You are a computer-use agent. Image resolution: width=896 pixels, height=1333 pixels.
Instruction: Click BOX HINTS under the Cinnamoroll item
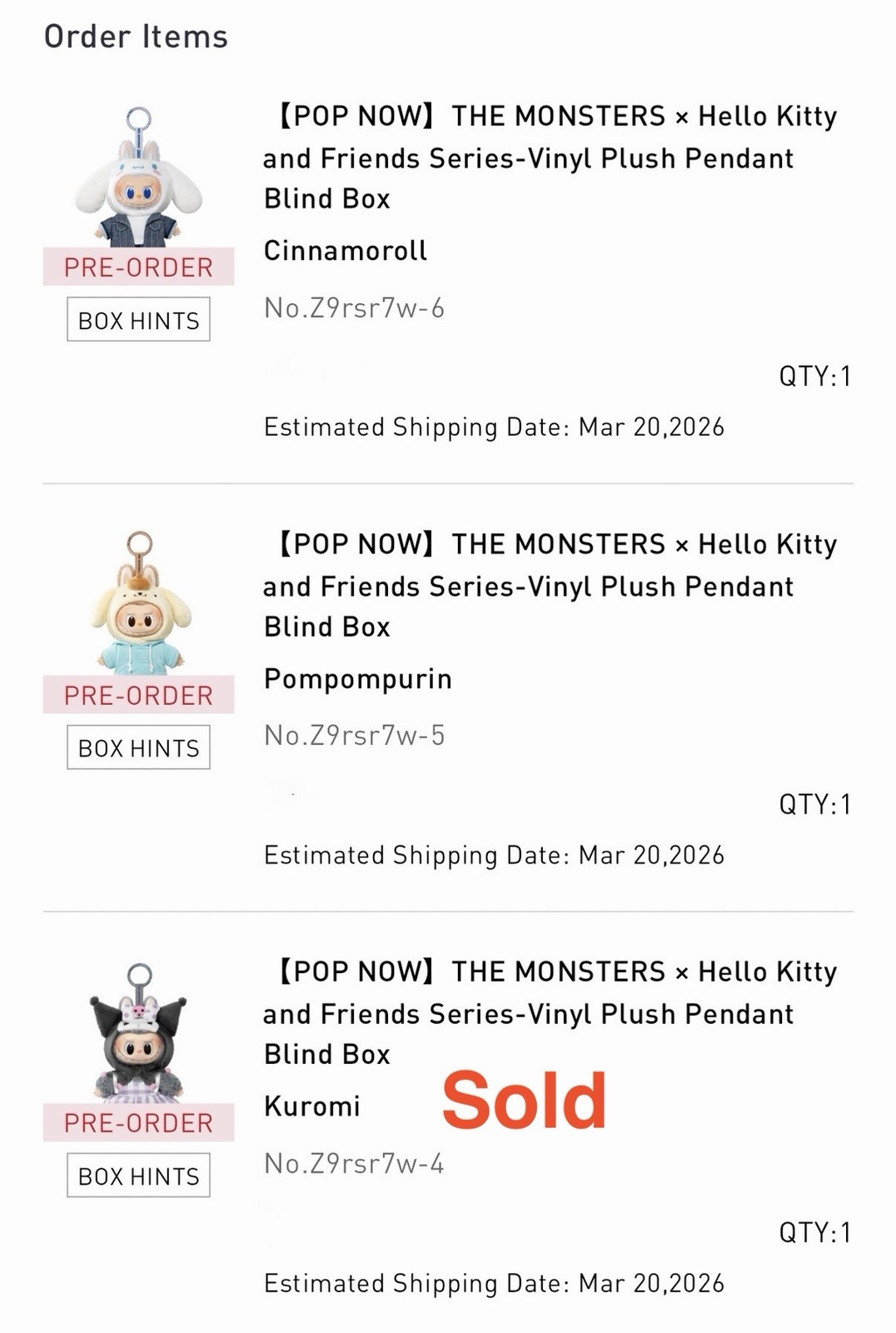tap(137, 319)
